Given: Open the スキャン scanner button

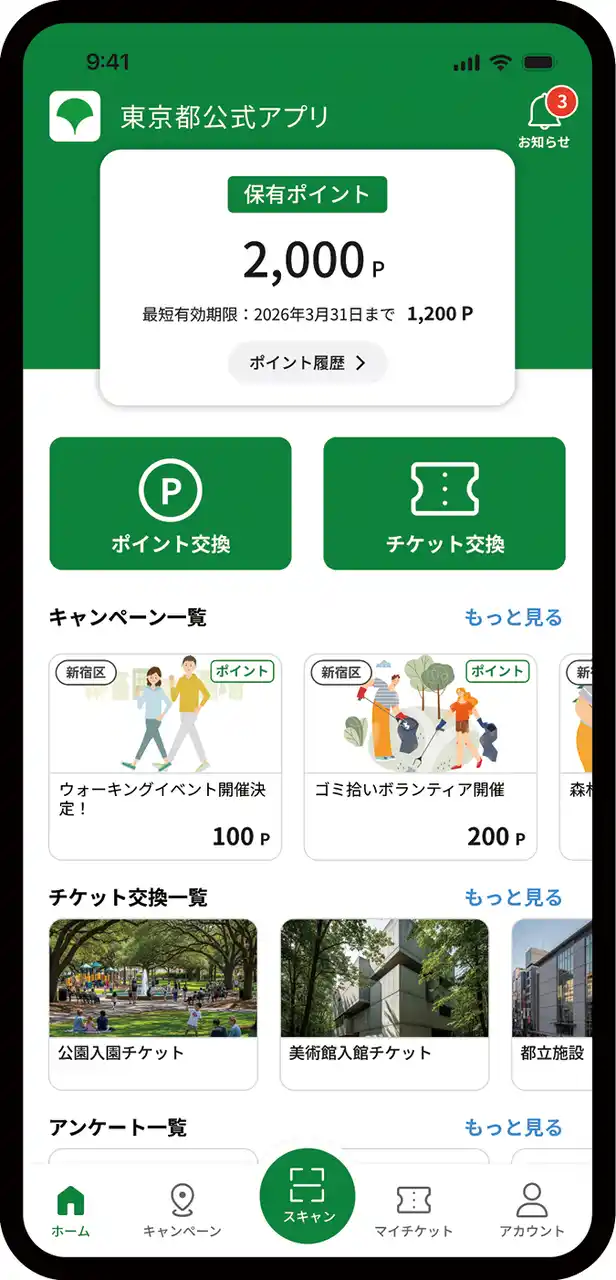Looking at the screenshot, I should tap(307, 1195).
